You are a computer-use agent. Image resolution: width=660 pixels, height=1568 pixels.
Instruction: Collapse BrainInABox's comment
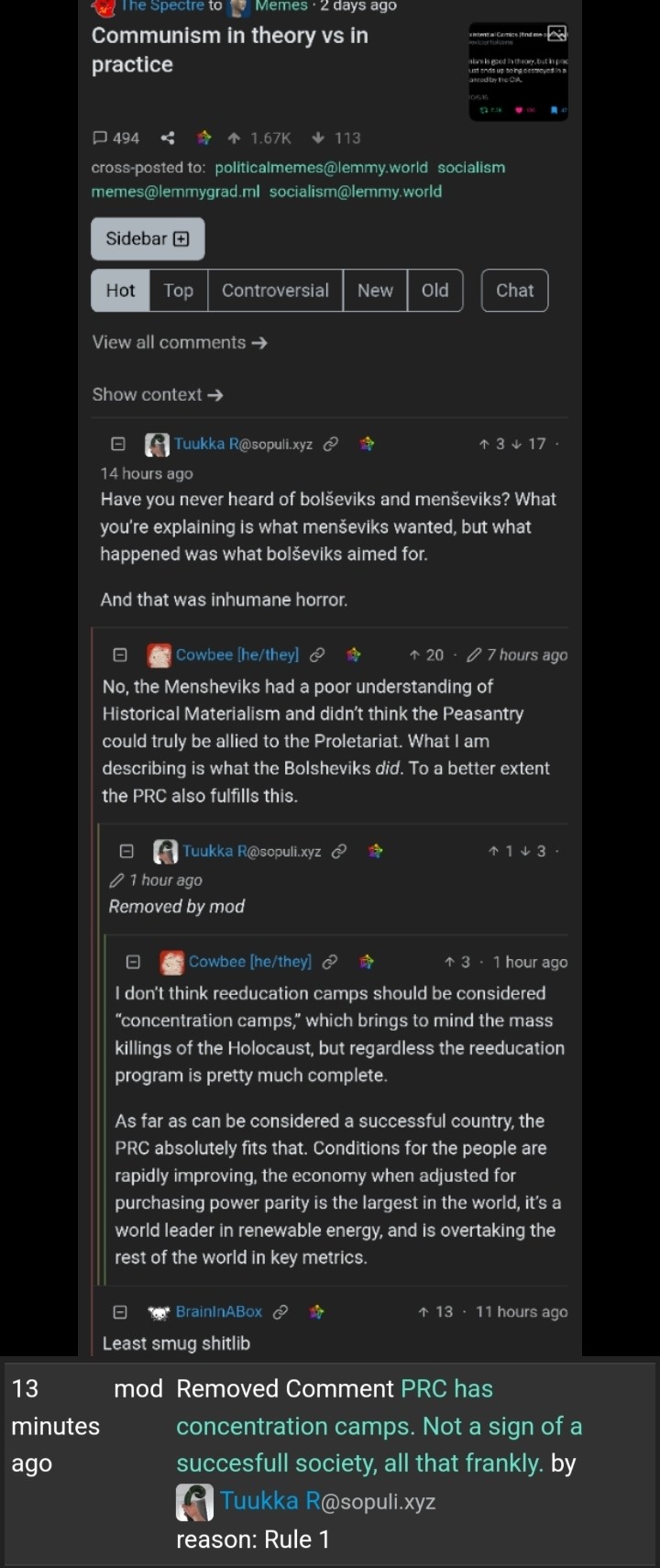[x=120, y=1311]
